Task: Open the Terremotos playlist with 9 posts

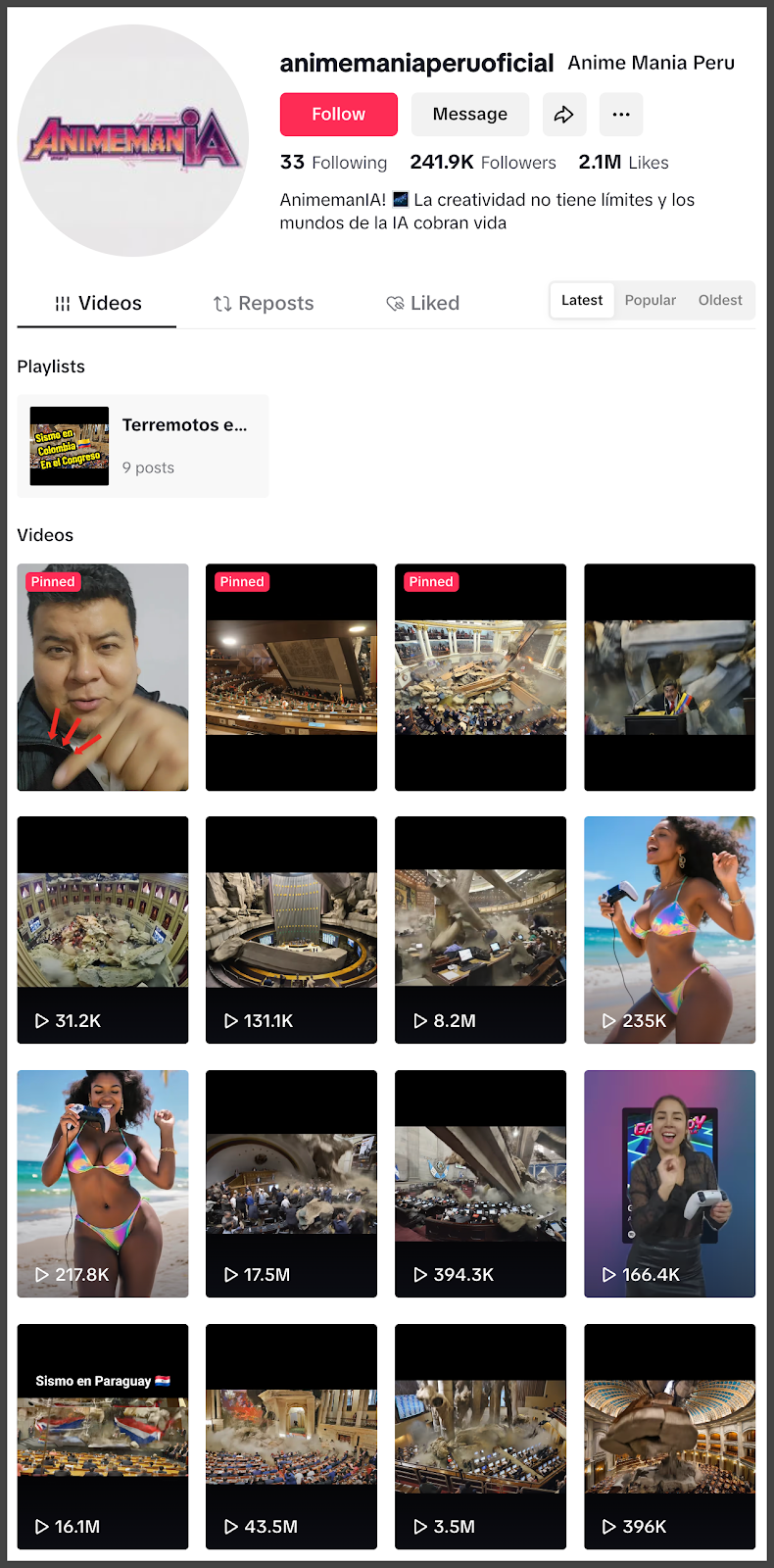Action: 143,446
